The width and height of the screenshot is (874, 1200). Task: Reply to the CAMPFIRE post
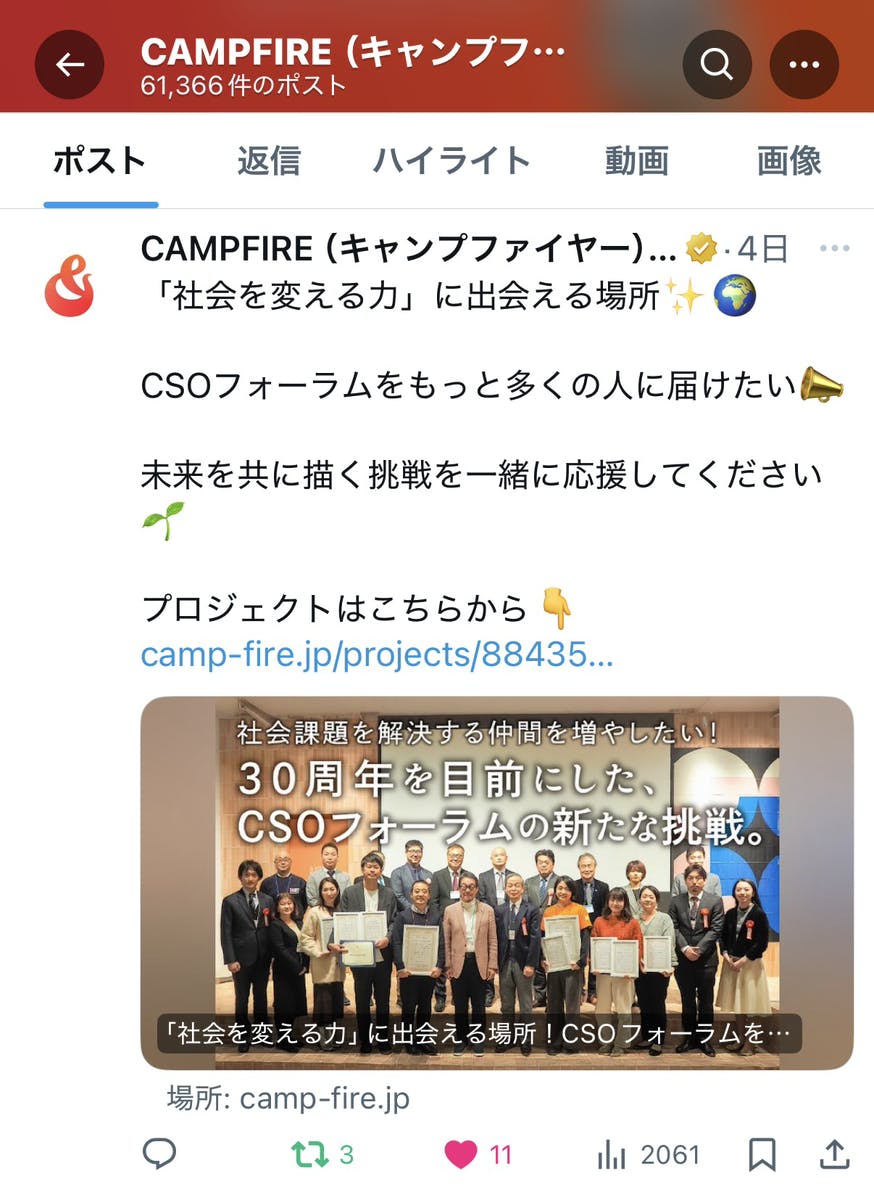[159, 1155]
